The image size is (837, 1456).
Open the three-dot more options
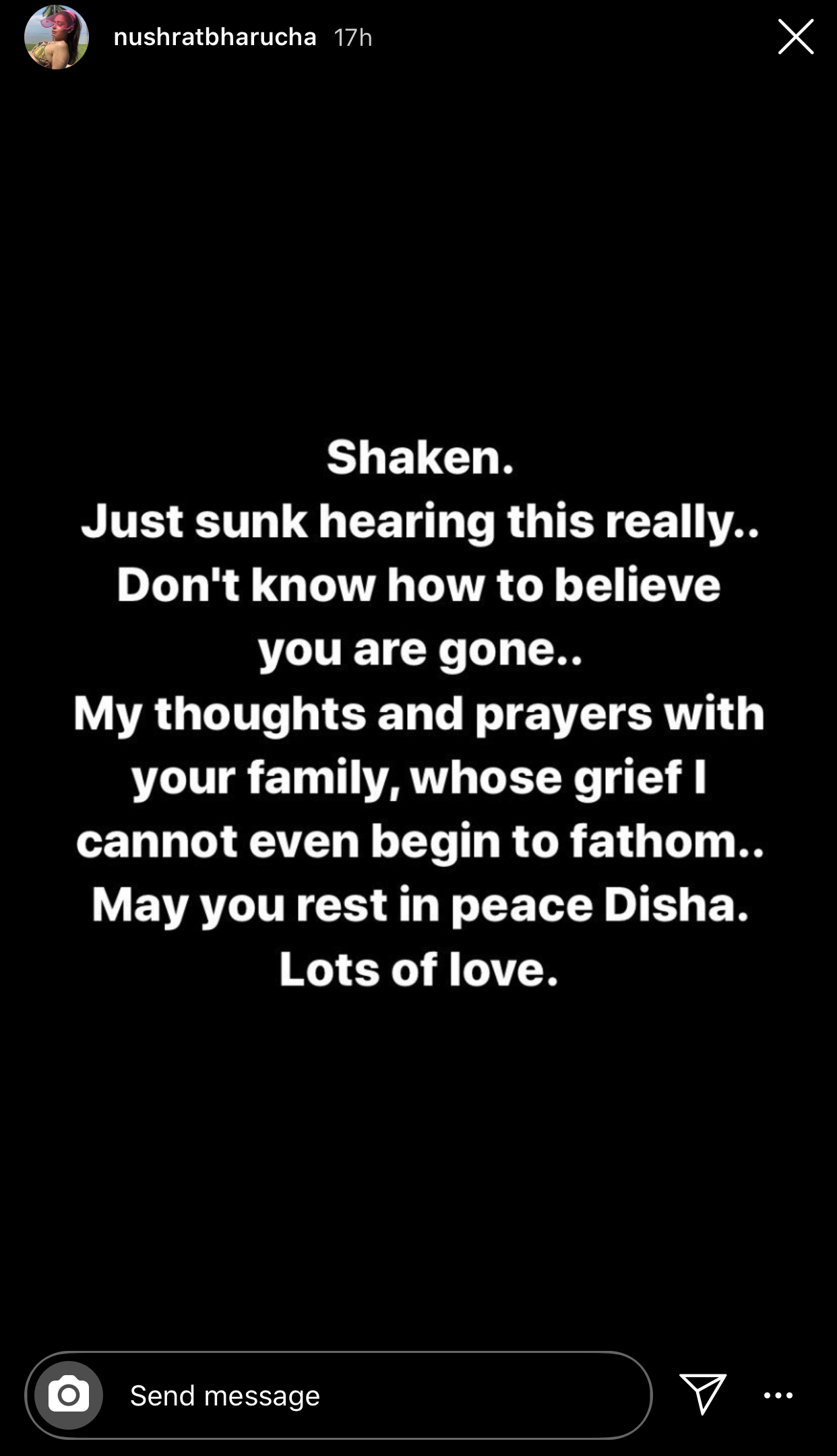(778, 1395)
